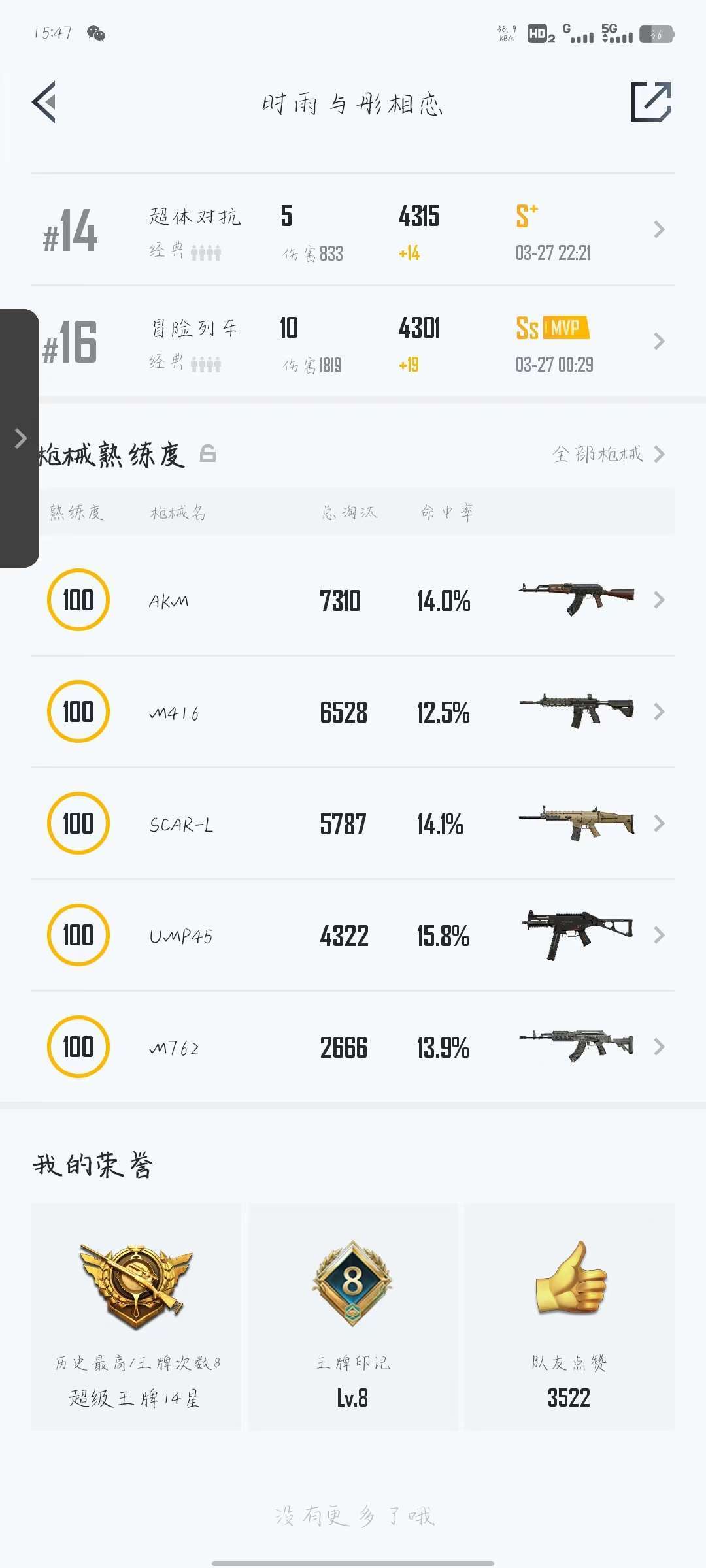Open AKM weapon details

coord(353,600)
